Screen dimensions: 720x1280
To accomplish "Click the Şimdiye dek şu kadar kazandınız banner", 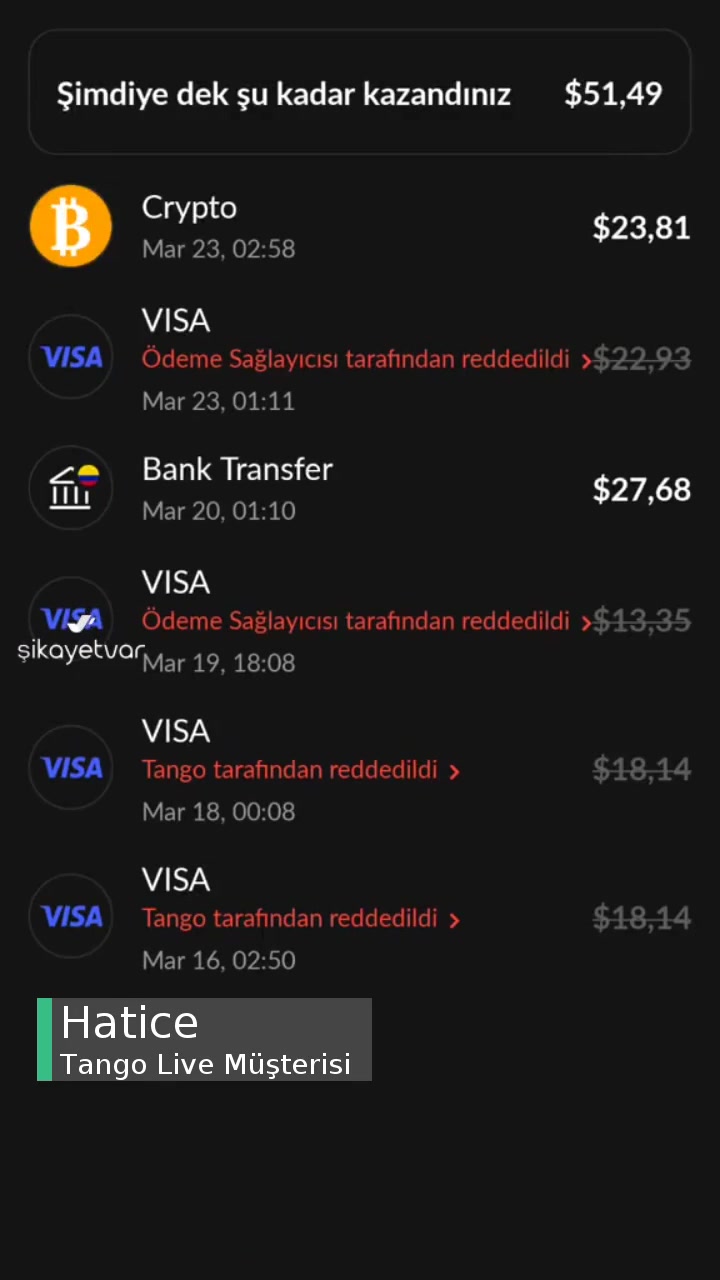I will (283, 93).
